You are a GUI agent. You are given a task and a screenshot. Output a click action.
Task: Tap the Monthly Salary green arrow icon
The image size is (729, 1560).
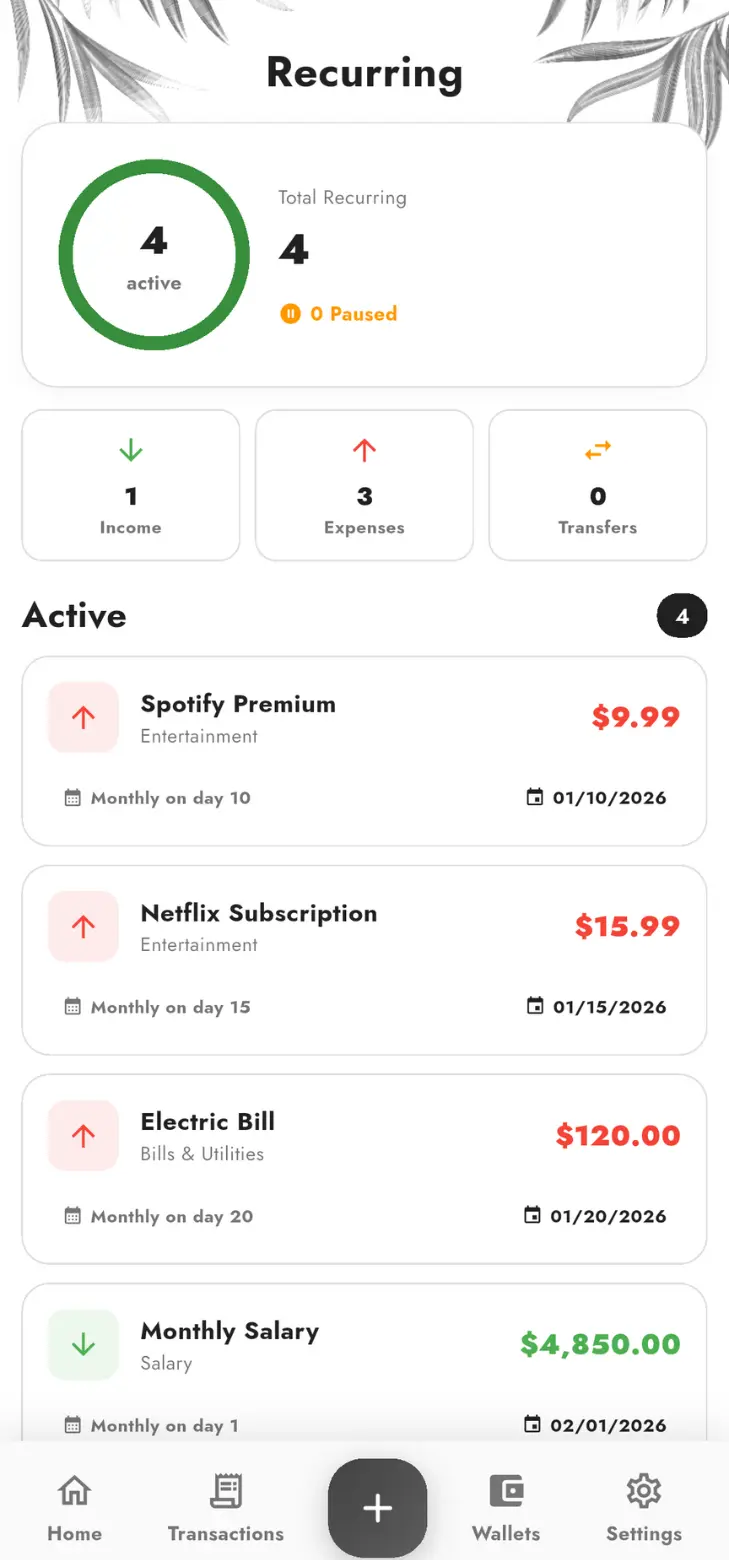tap(83, 1344)
